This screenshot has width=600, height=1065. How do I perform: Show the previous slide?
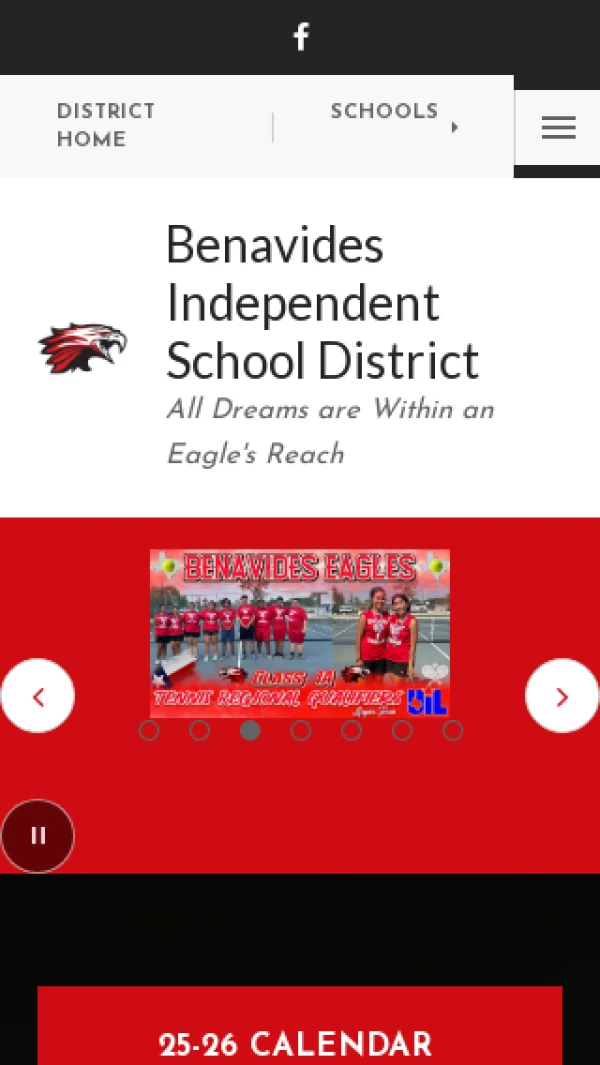click(38, 696)
